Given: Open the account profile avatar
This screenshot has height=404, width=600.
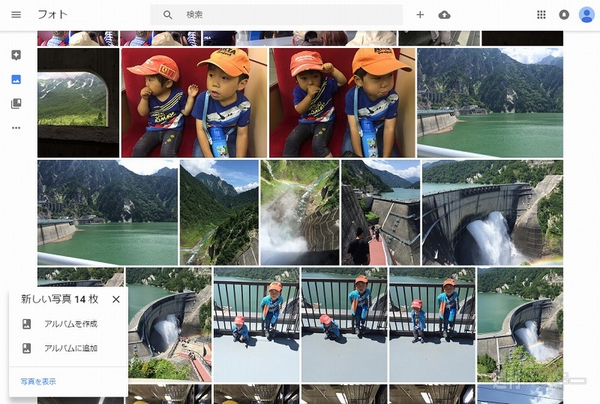Looking at the screenshot, I should coord(587,15).
